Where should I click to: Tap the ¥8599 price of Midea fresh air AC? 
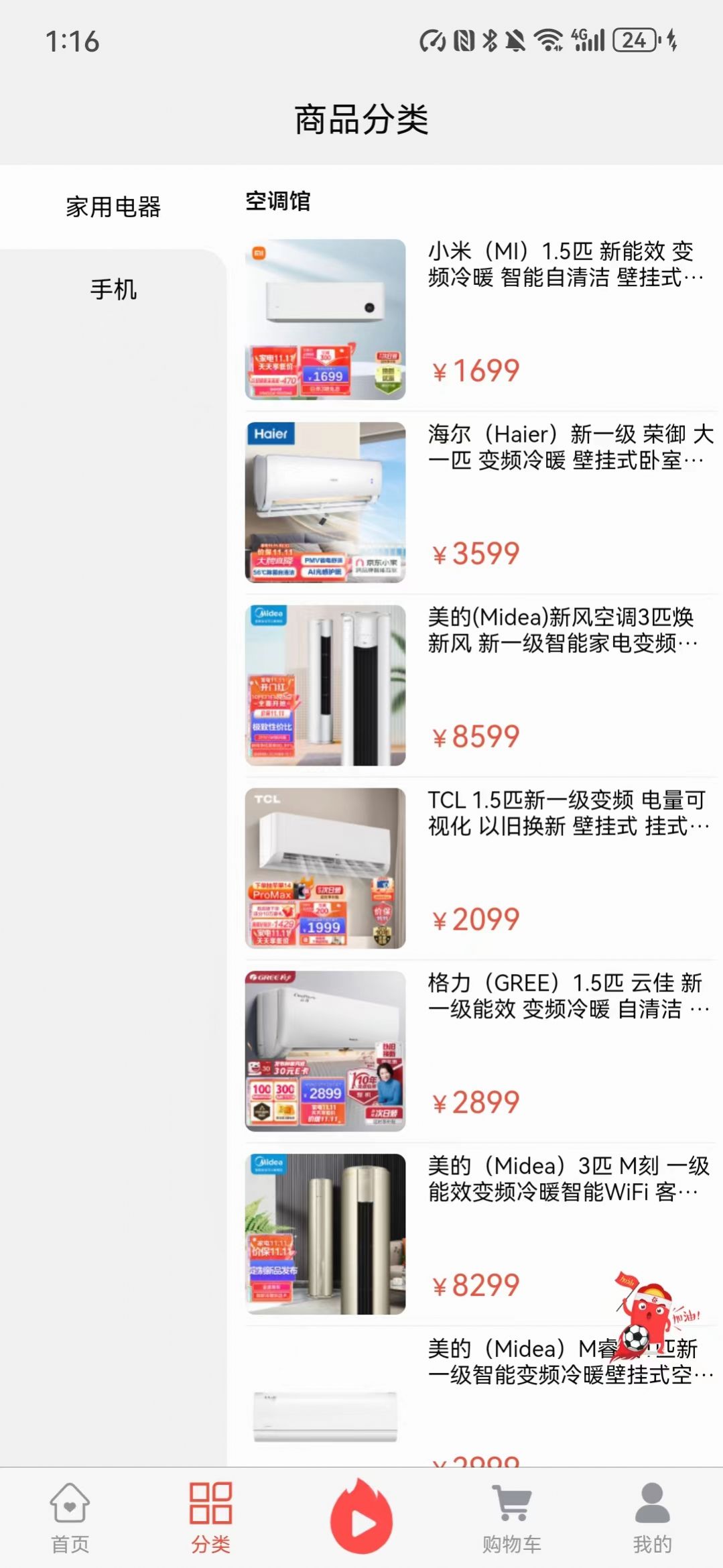point(476,736)
